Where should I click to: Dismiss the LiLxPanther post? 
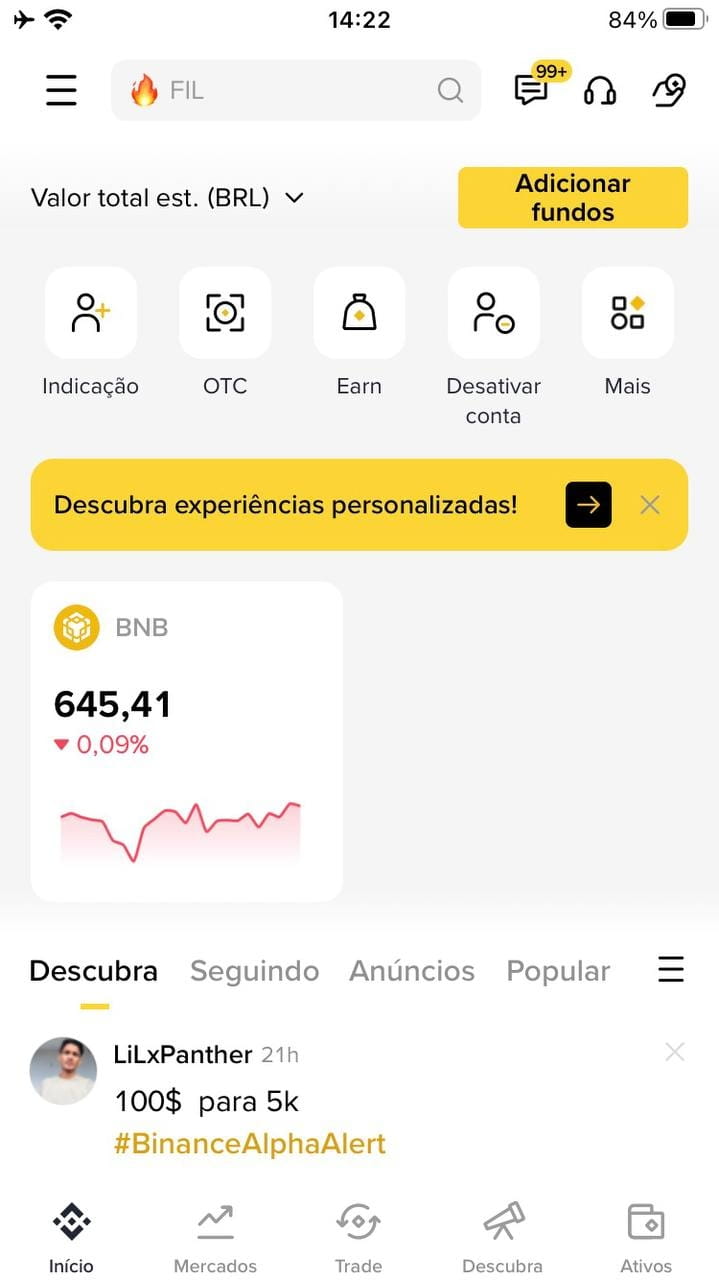[x=675, y=1051]
